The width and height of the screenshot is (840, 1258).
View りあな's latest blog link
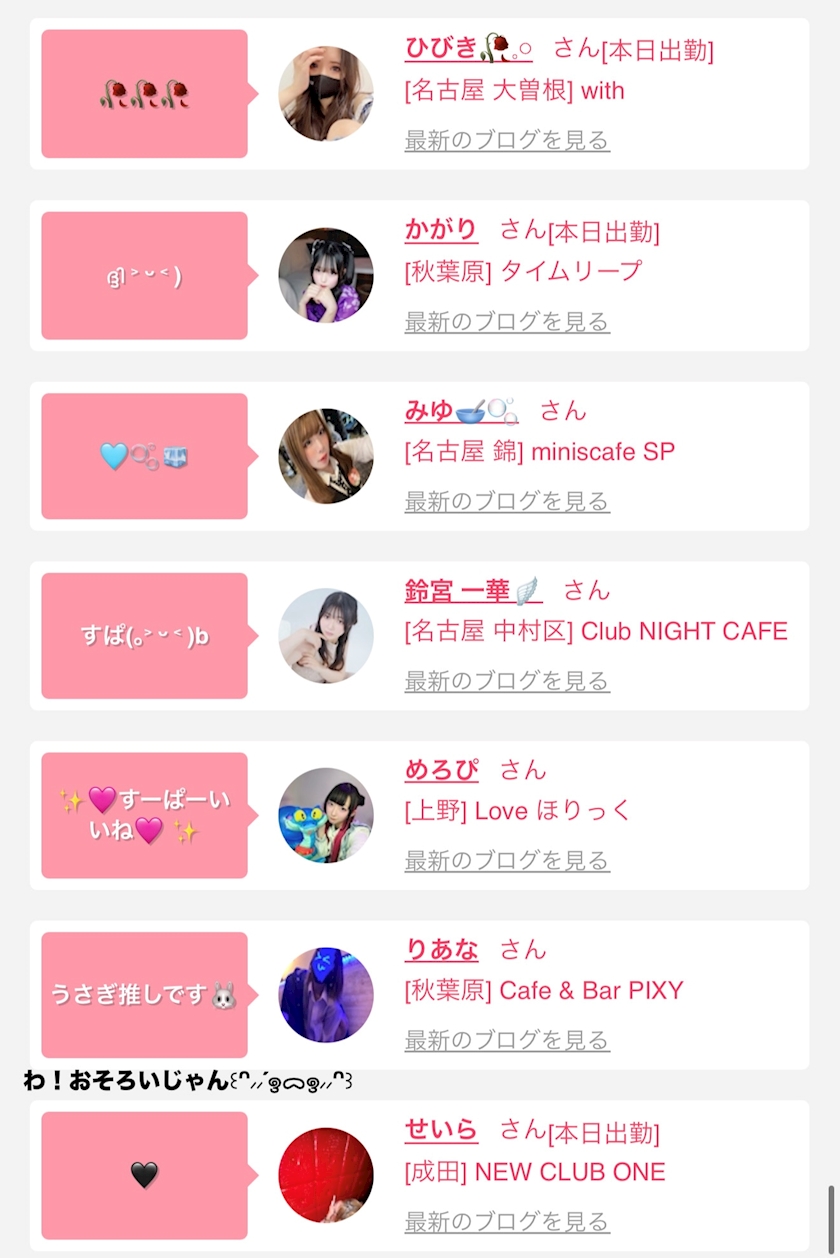pyautogui.click(x=507, y=1041)
